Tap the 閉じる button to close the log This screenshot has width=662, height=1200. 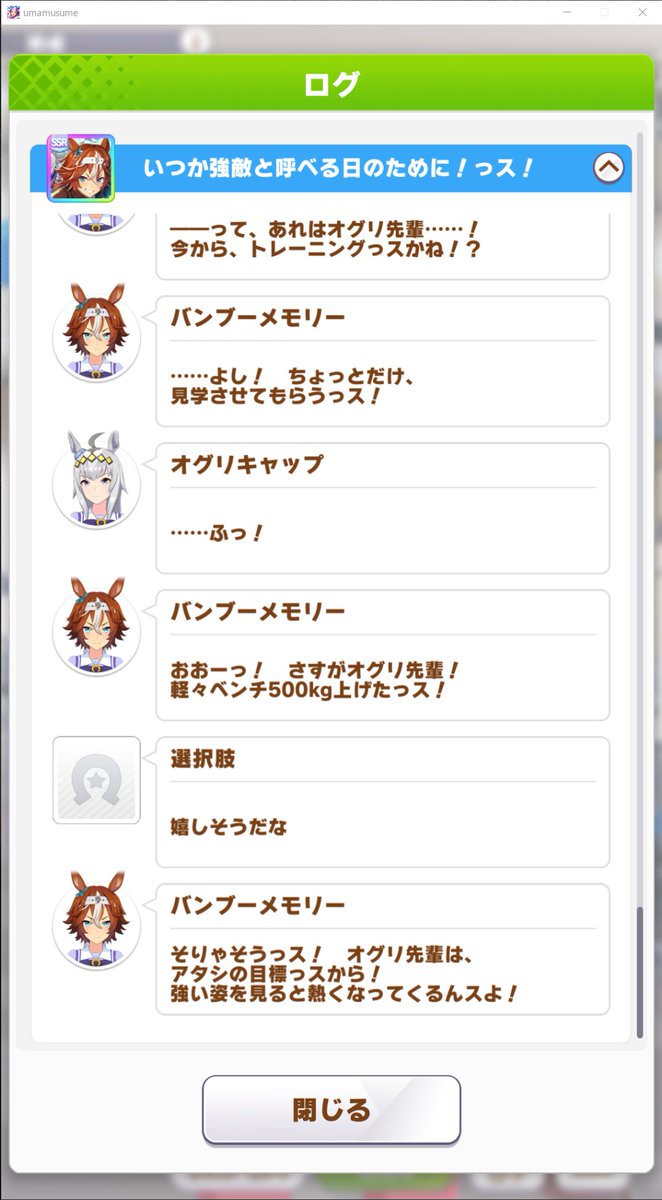pos(331,1109)
